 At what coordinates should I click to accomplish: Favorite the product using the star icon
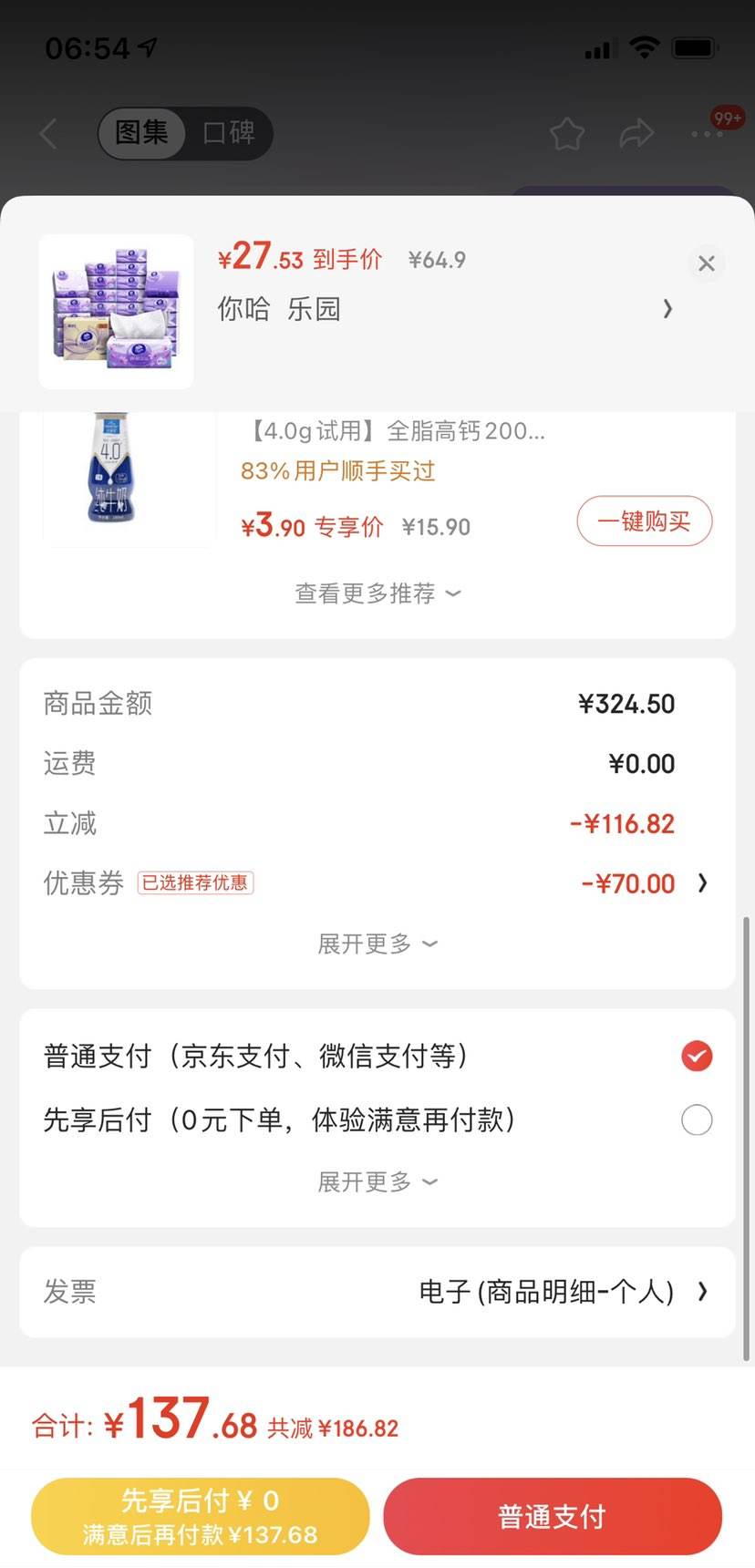click(x=567, y=133)
